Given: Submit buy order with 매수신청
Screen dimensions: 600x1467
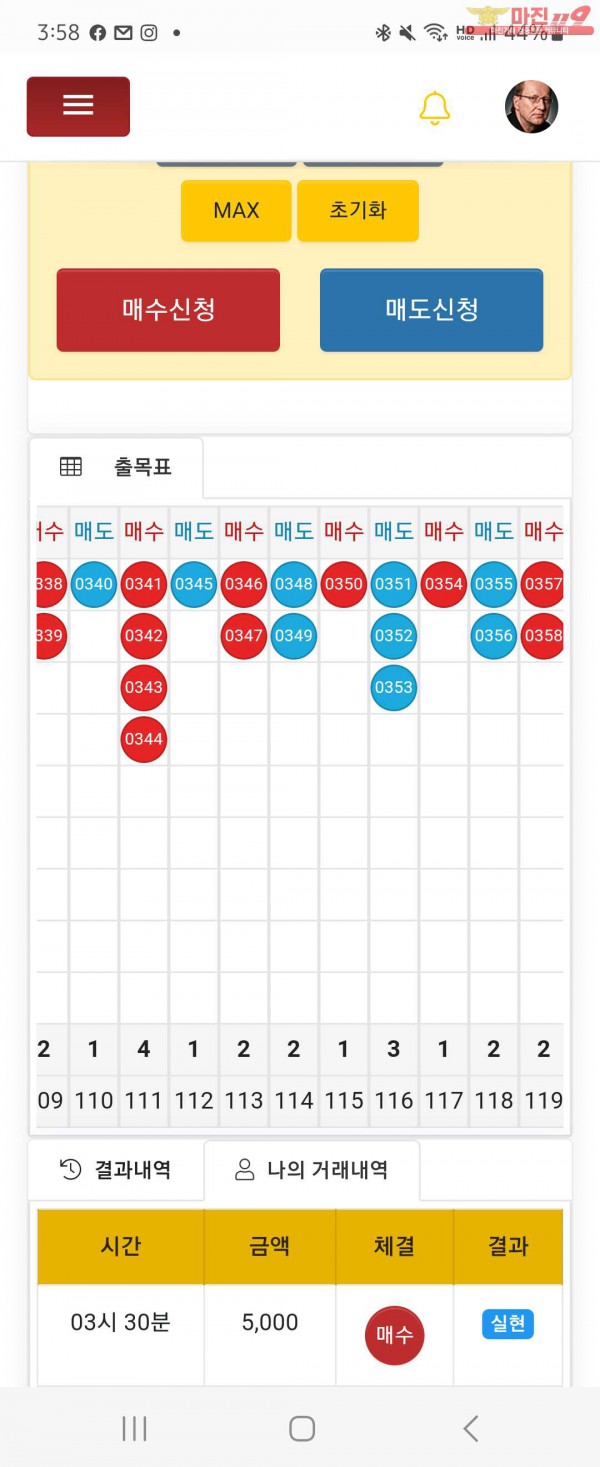Looking at the screenshot, I should [168, 310].
